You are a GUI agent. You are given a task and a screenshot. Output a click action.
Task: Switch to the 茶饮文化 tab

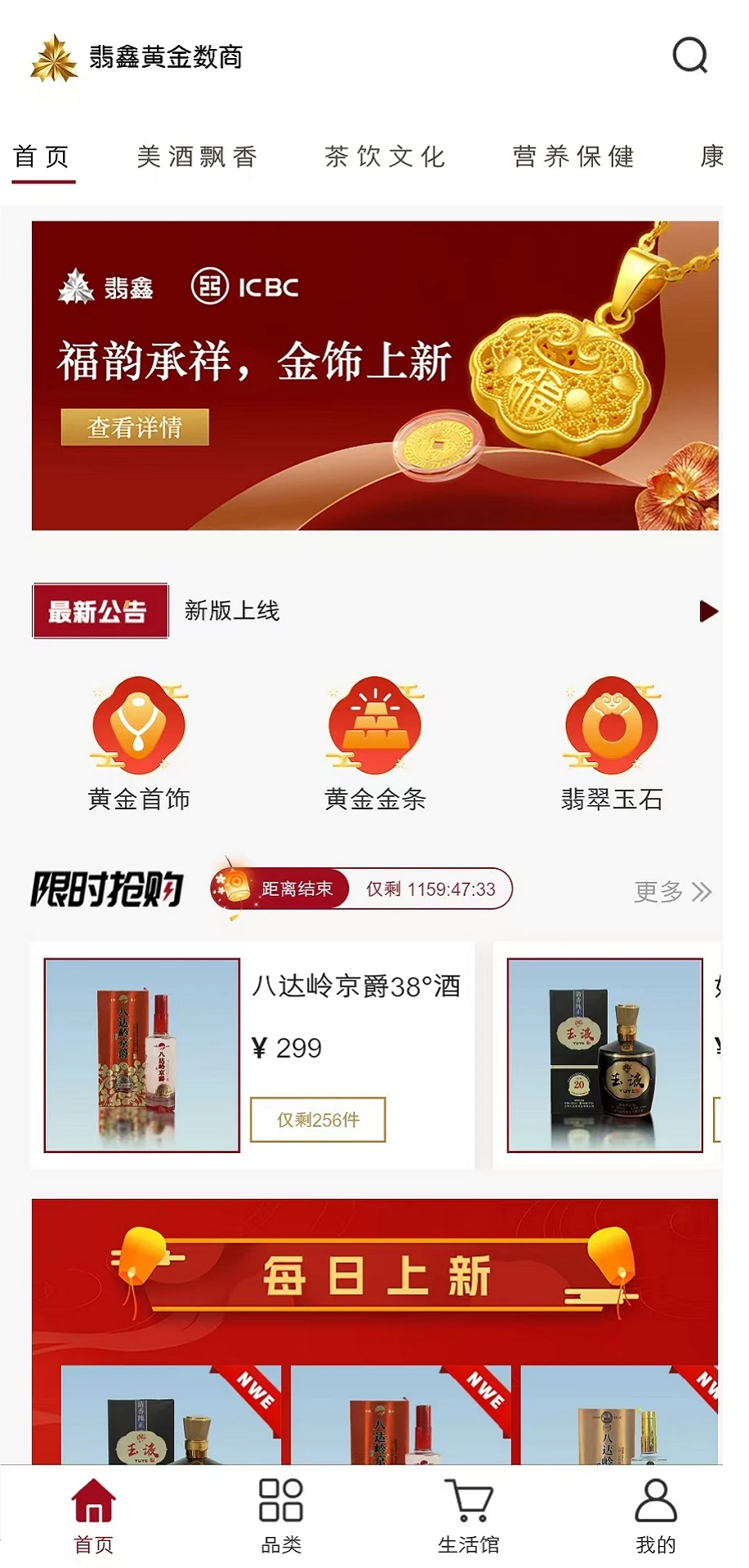[384, 157]
